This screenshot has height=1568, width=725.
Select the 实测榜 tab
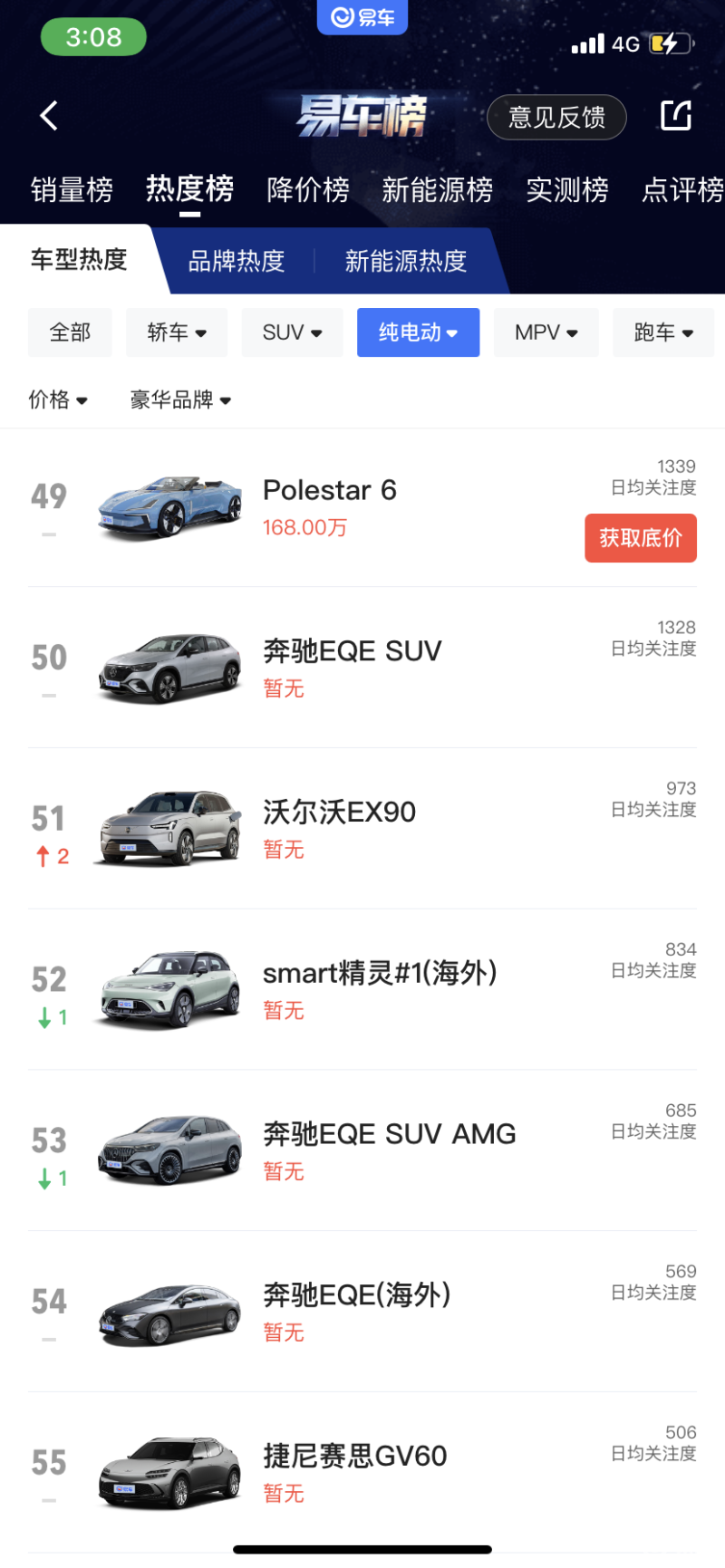[x=567, y=189]
